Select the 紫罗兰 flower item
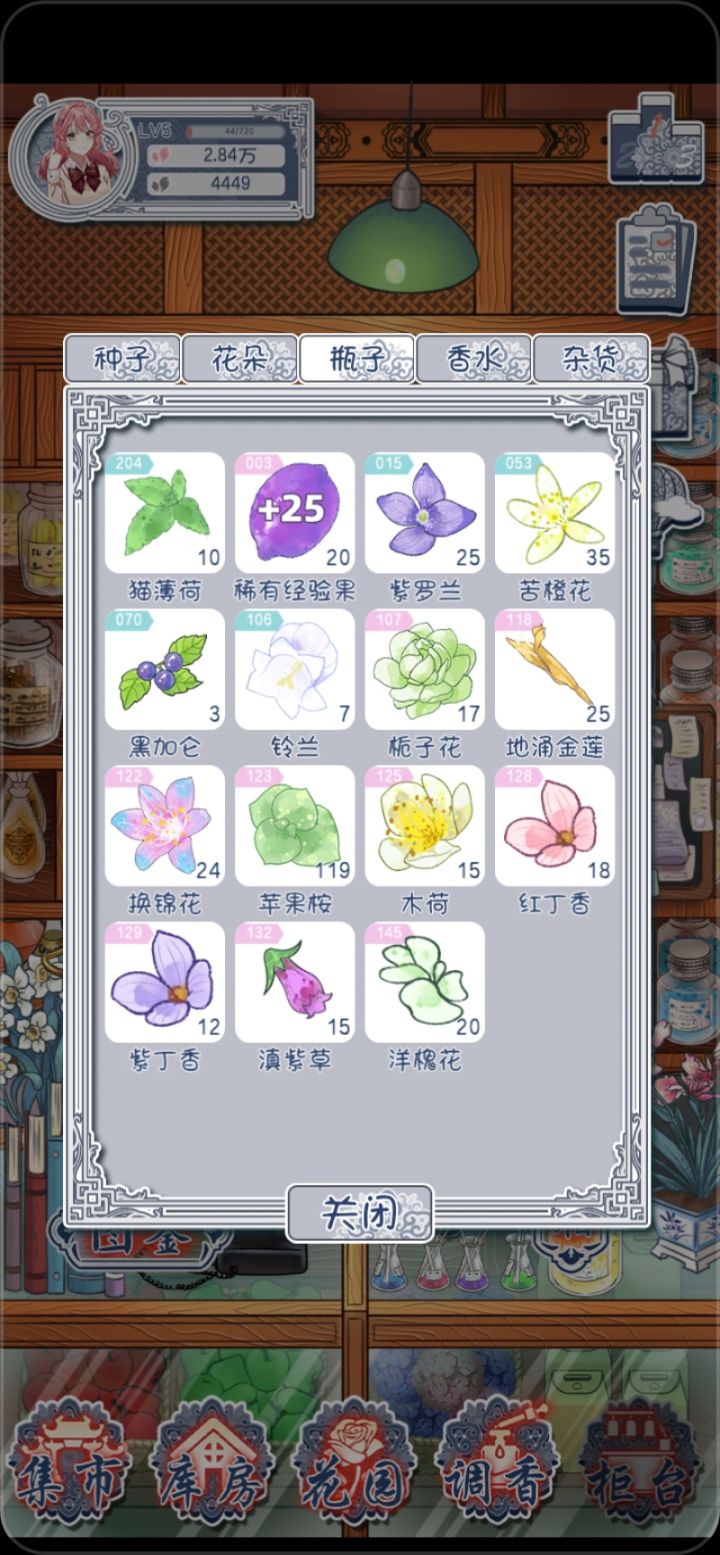The image size is (720, 1555). click(x=423, y=512)
